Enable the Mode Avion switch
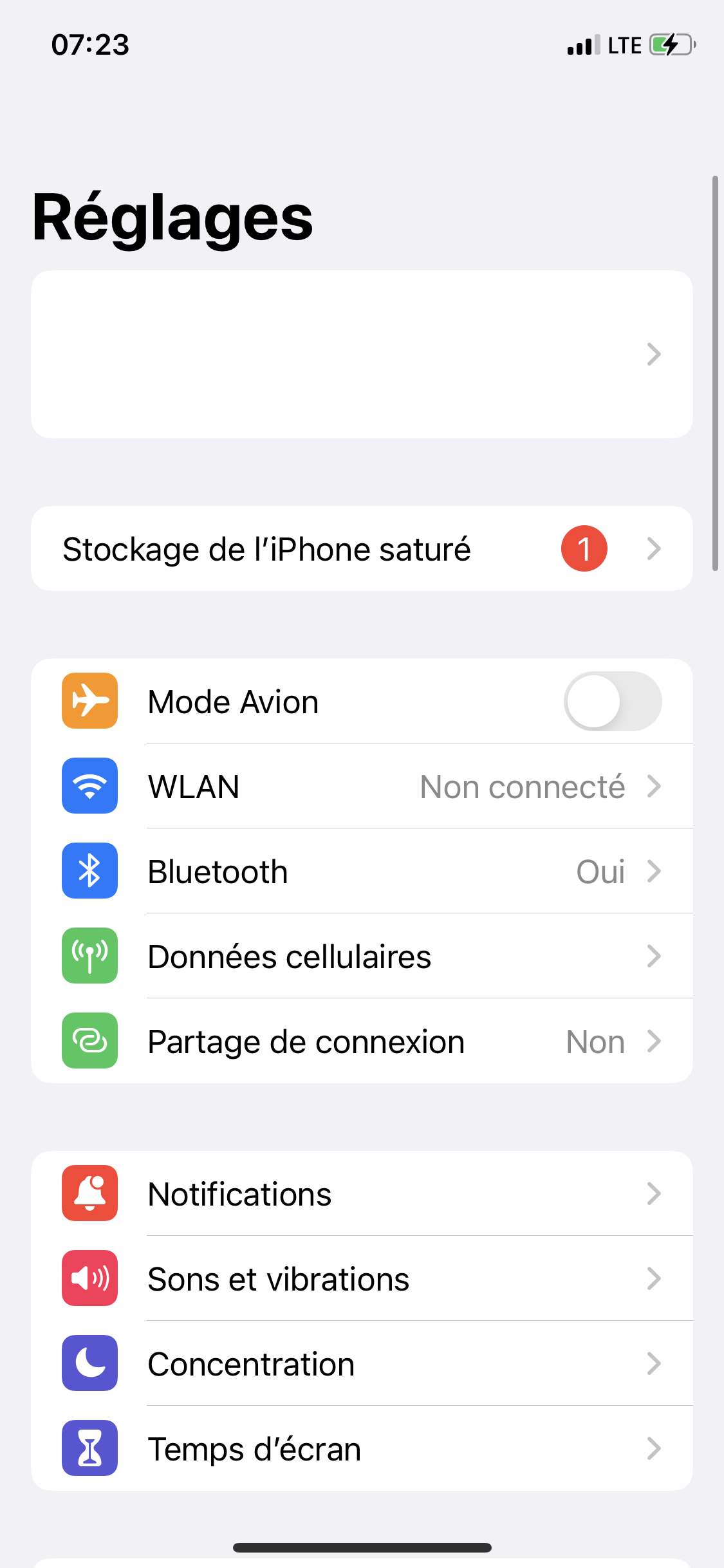 [x=612, y=701]
